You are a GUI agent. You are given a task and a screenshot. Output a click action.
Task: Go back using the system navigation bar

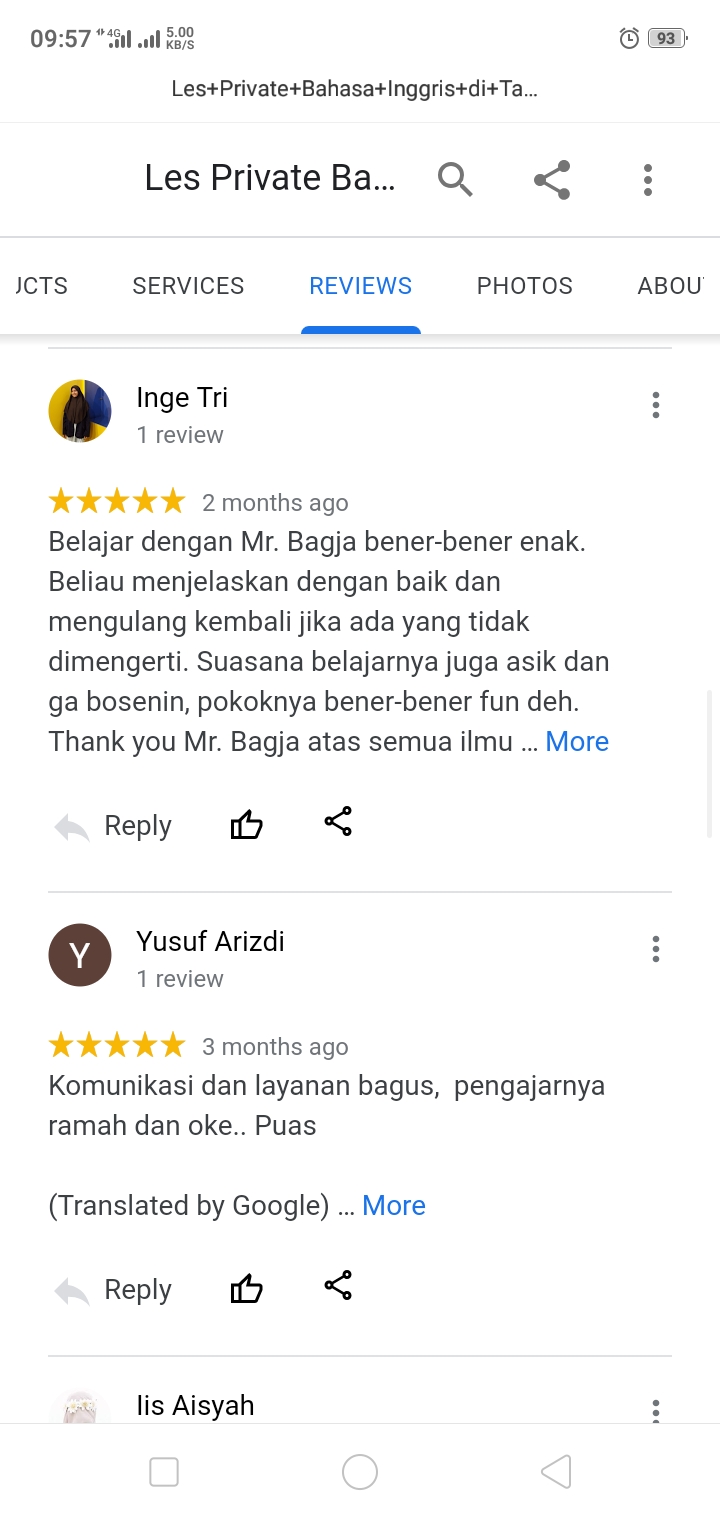pos(556,1472)
